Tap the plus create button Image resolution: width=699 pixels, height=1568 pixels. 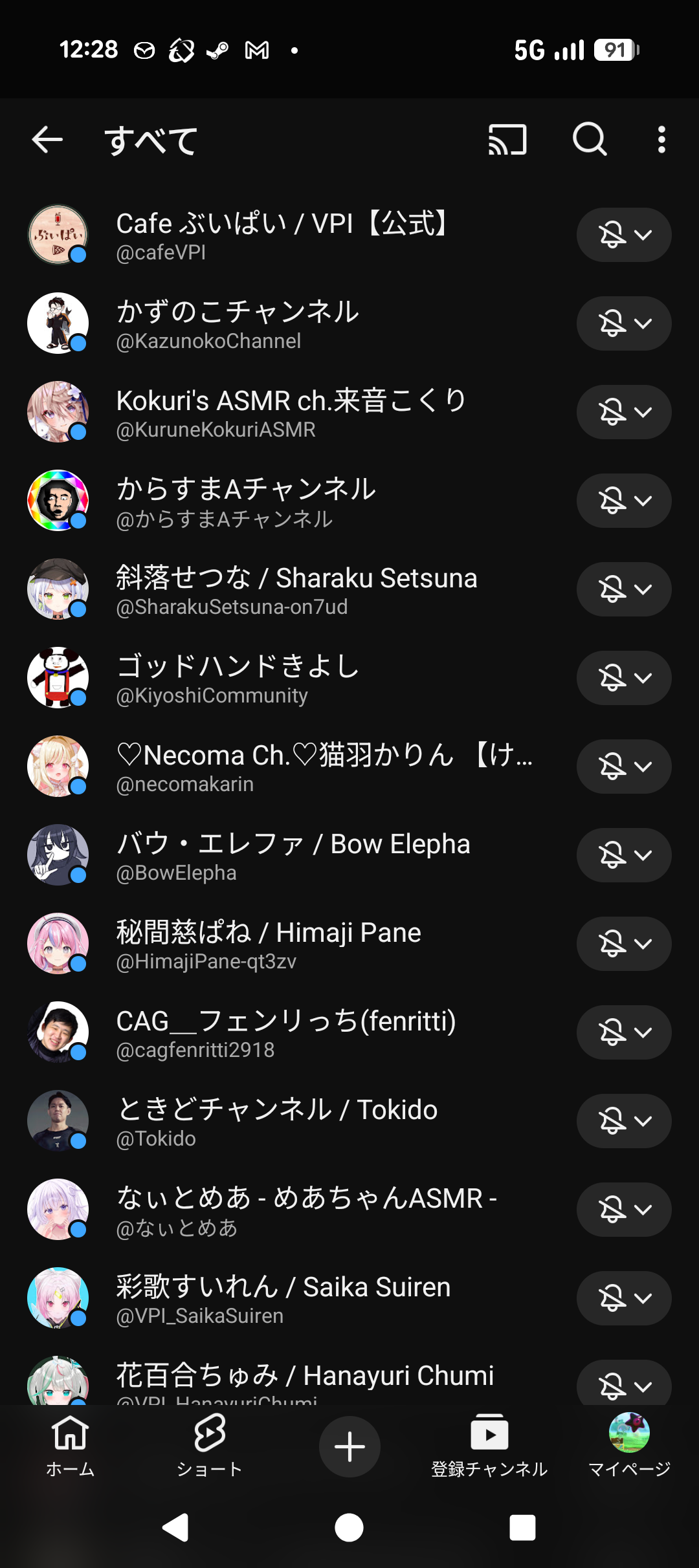point(349,1446)
